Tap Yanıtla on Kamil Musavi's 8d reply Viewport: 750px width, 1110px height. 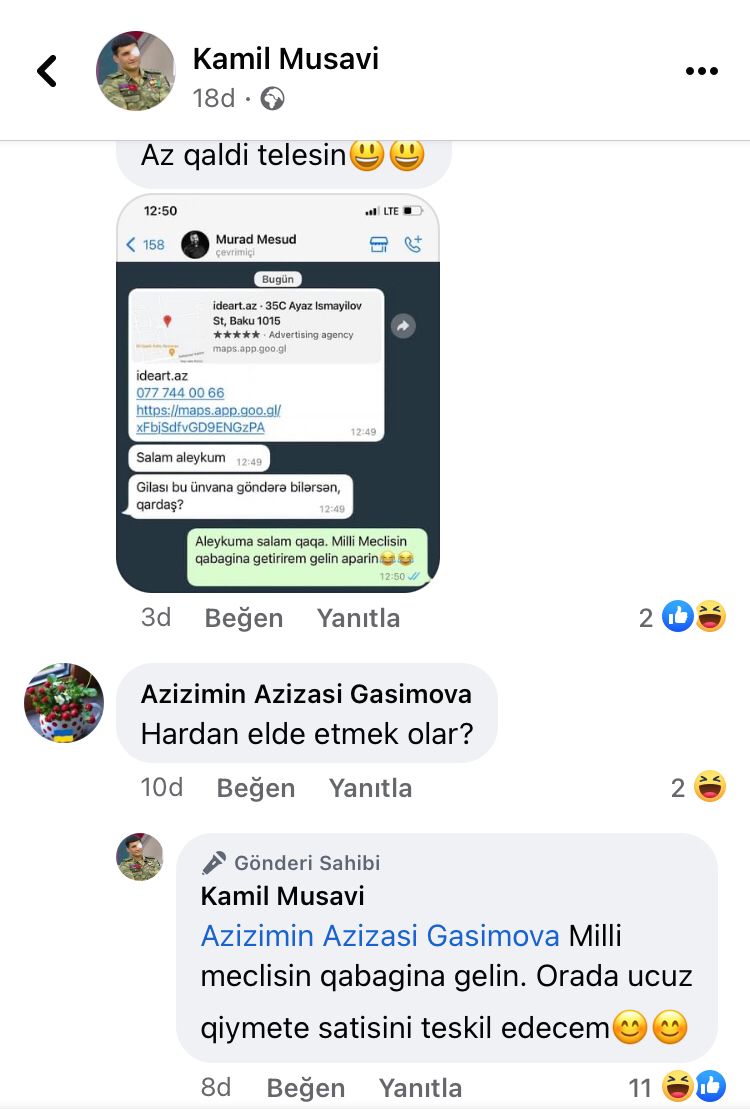tap(418, 1087)
